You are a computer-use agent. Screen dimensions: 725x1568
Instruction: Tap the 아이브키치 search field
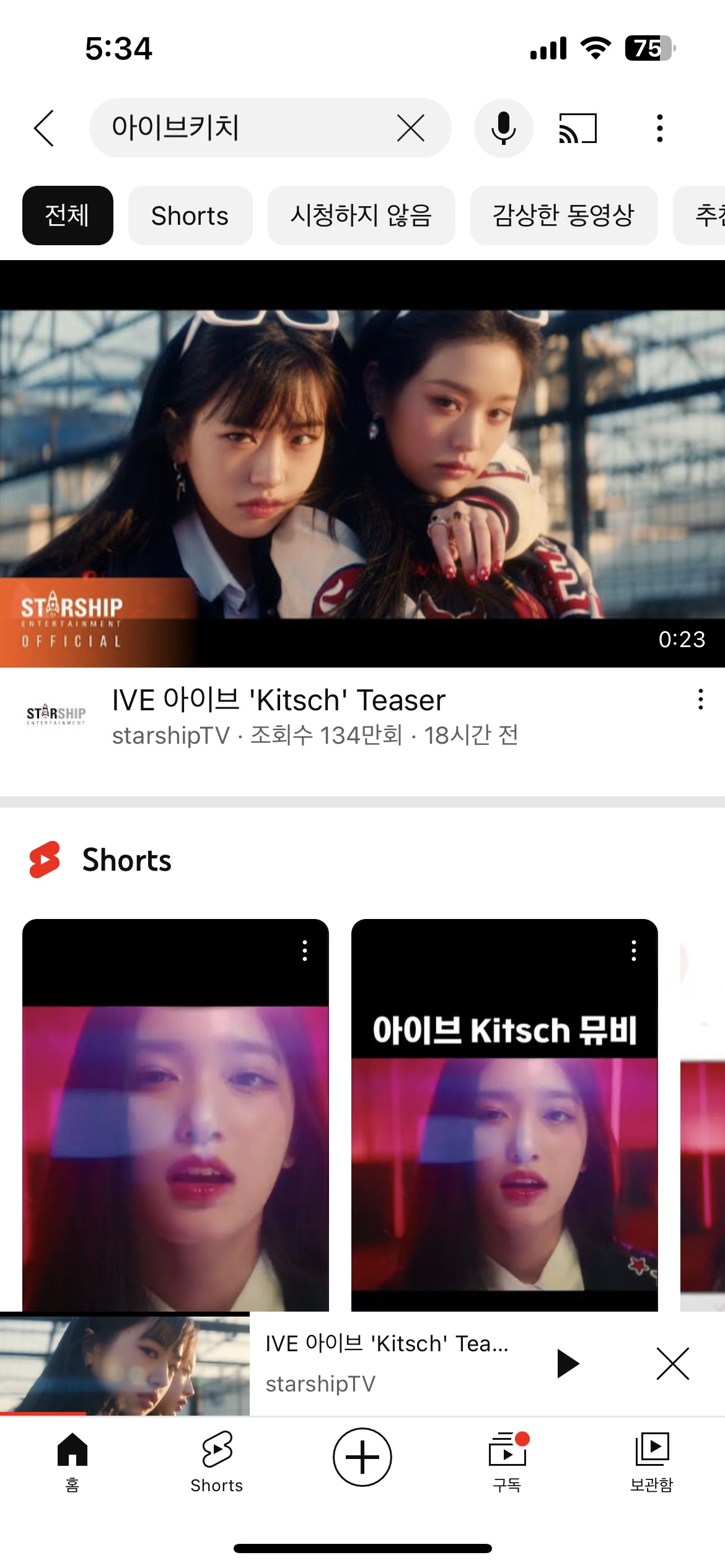(x=242, y=128)
